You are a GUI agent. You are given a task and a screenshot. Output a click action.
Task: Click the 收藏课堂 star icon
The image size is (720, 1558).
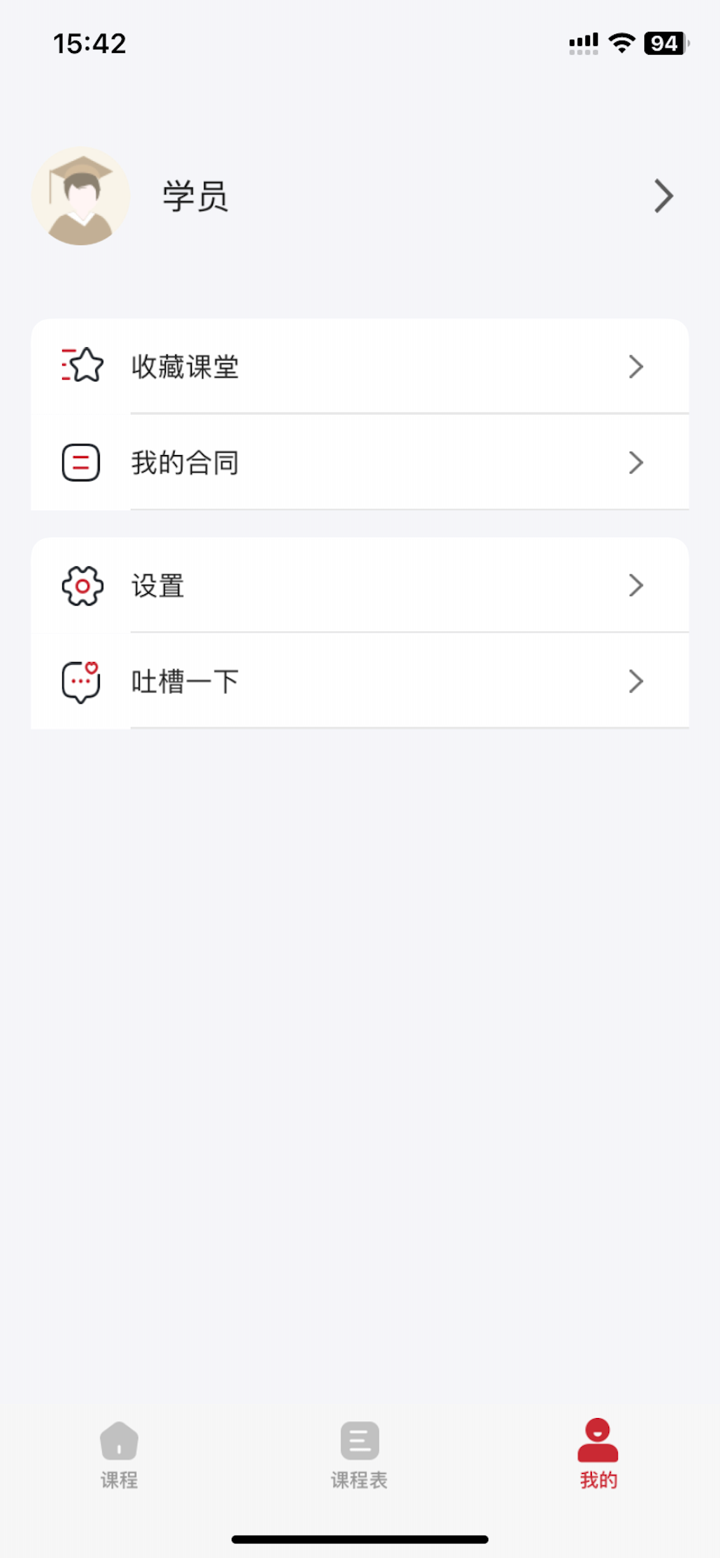pos(81,366)
